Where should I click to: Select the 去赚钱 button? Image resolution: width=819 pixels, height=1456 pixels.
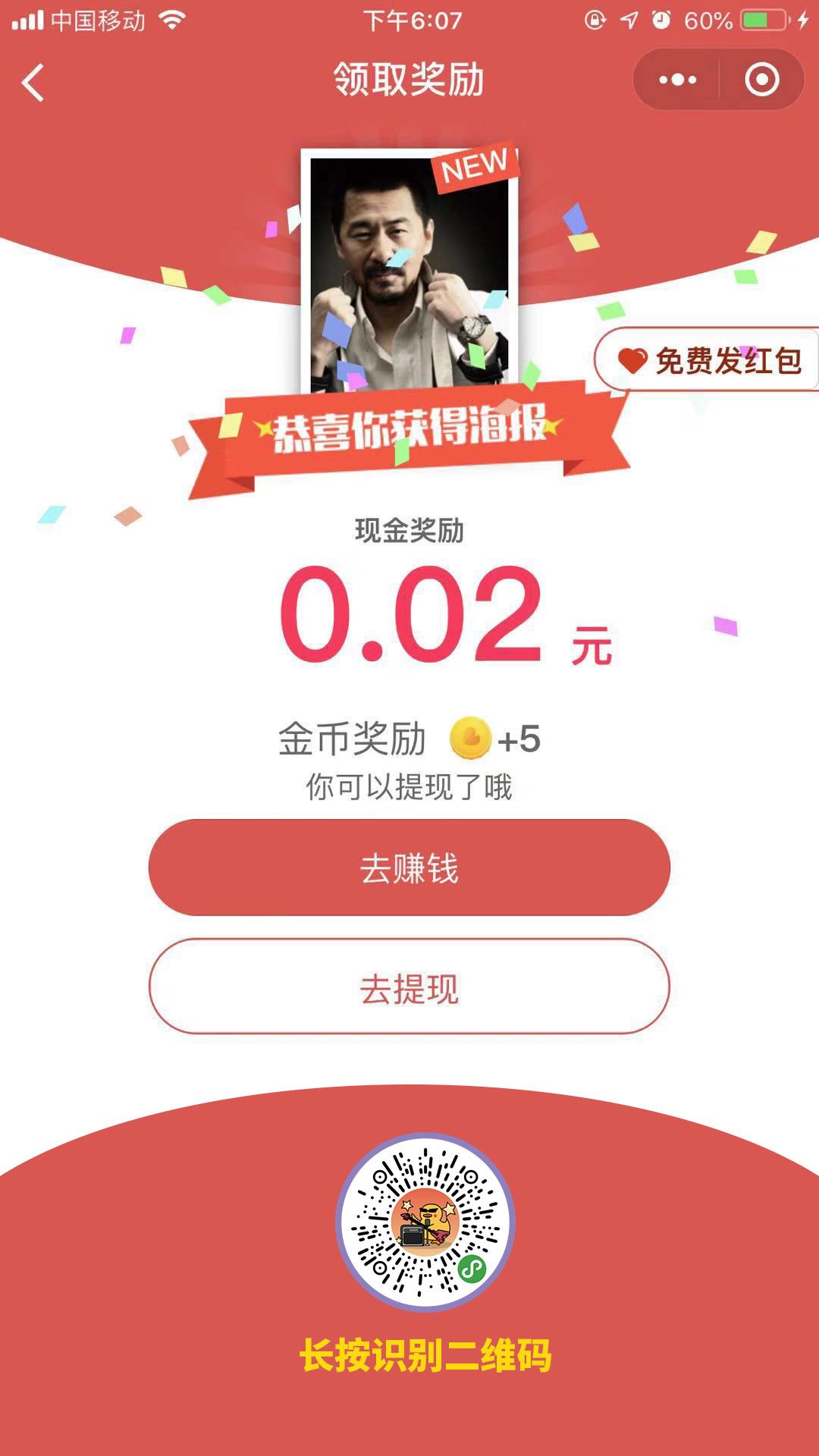click(x=409, y=868)
